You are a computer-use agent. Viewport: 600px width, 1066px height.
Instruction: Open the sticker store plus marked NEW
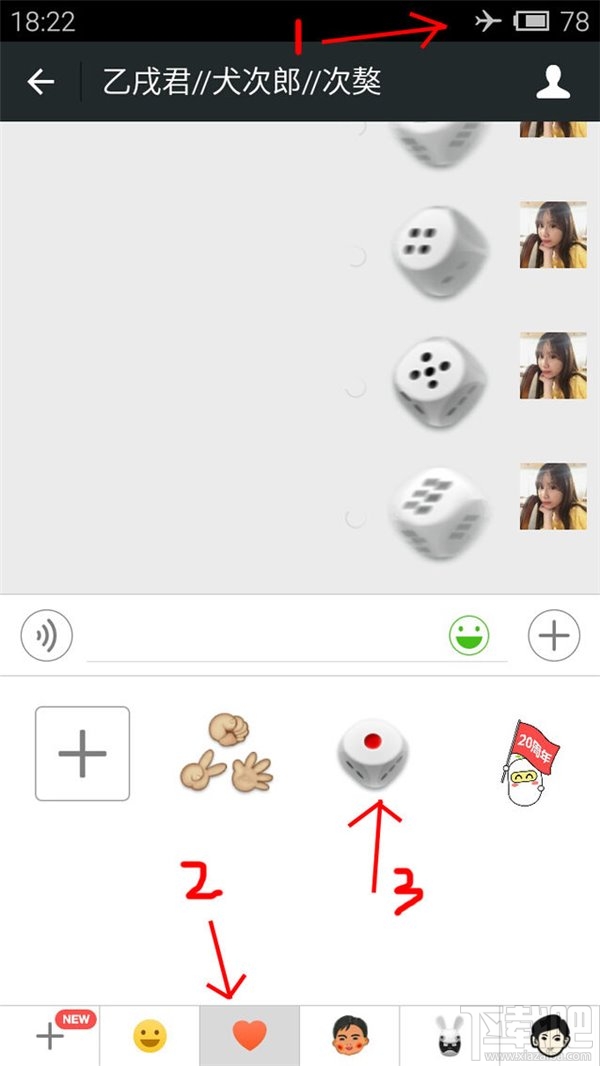(x=52, y=1036)
